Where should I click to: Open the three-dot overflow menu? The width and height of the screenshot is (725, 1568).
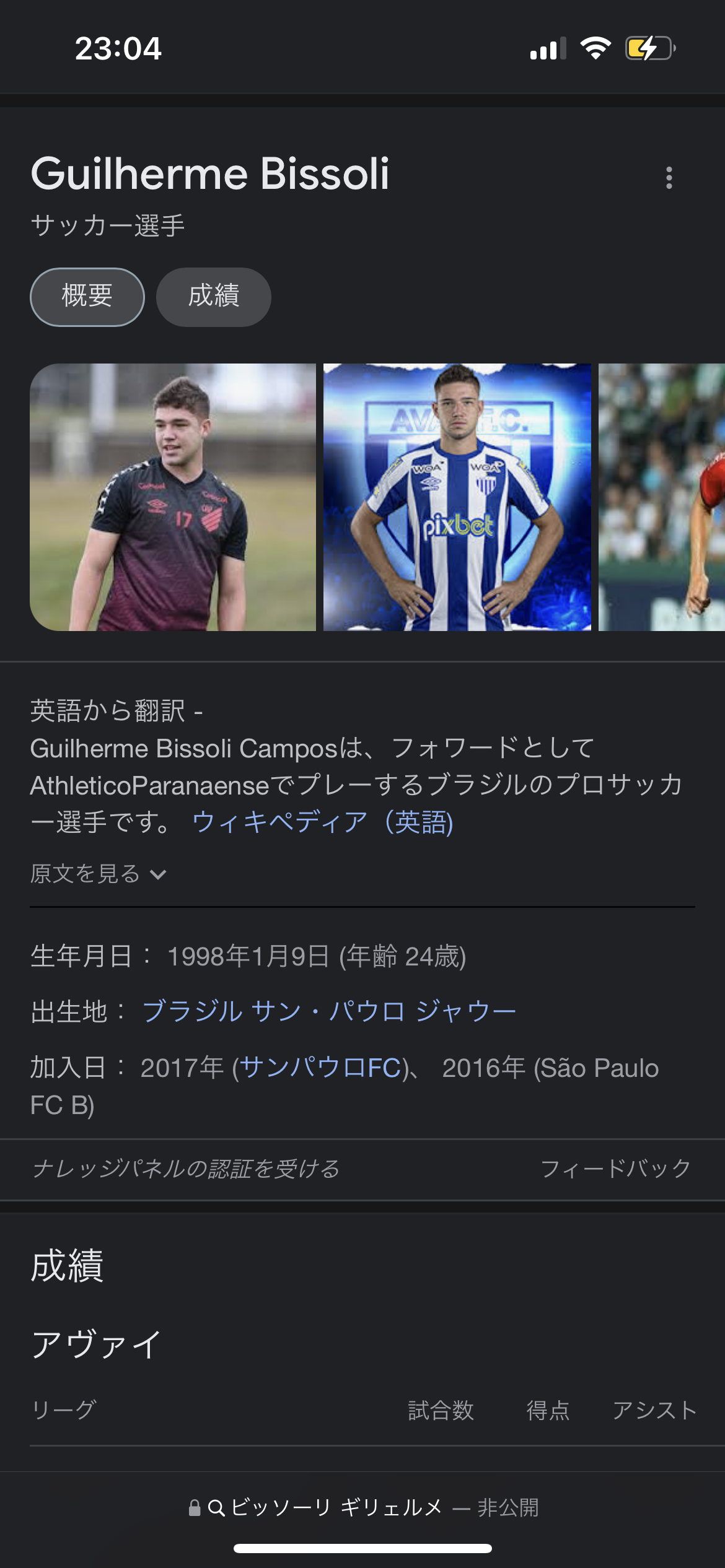[x=669, y=178]
